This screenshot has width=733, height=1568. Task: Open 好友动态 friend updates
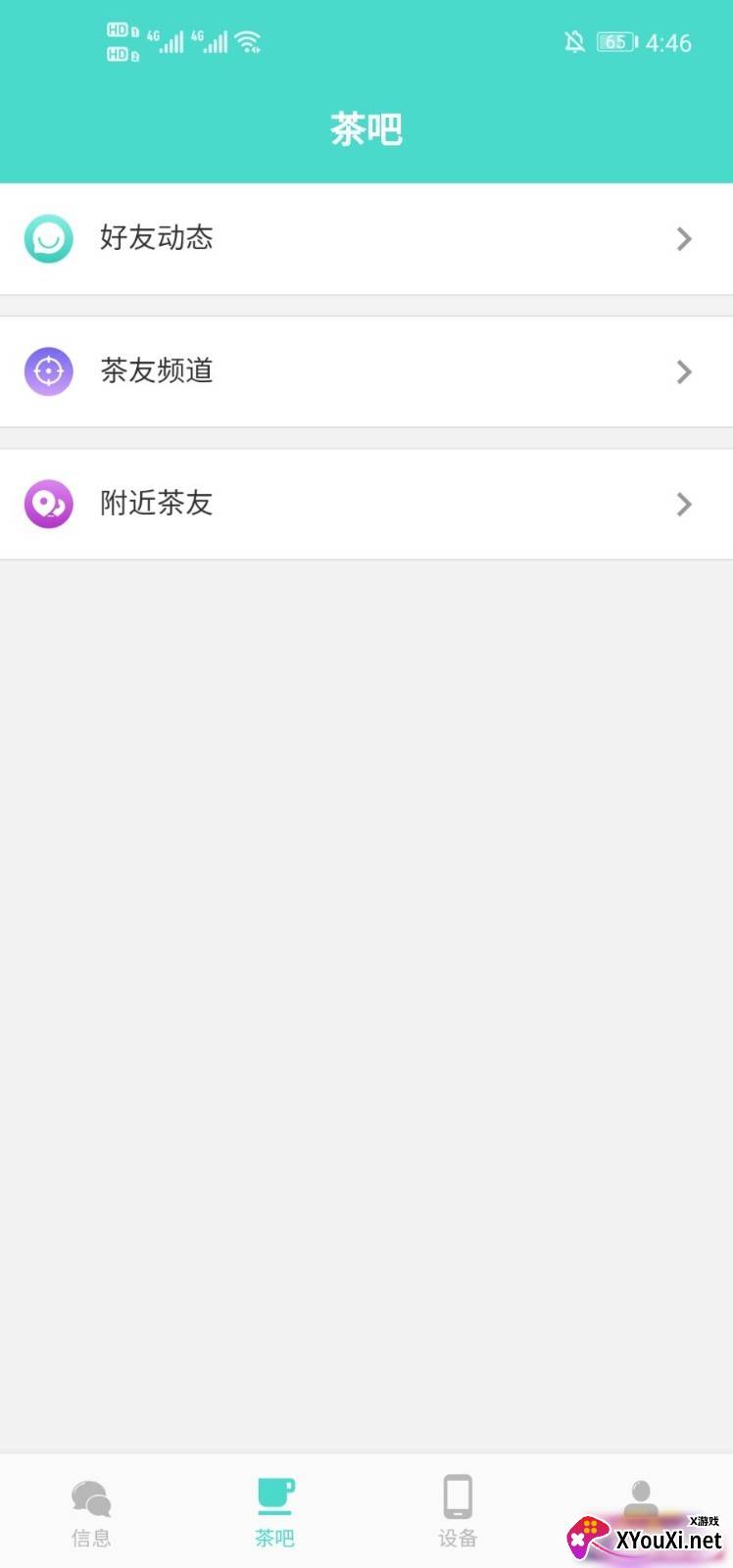pyautogui.click(x=366, y=239)
